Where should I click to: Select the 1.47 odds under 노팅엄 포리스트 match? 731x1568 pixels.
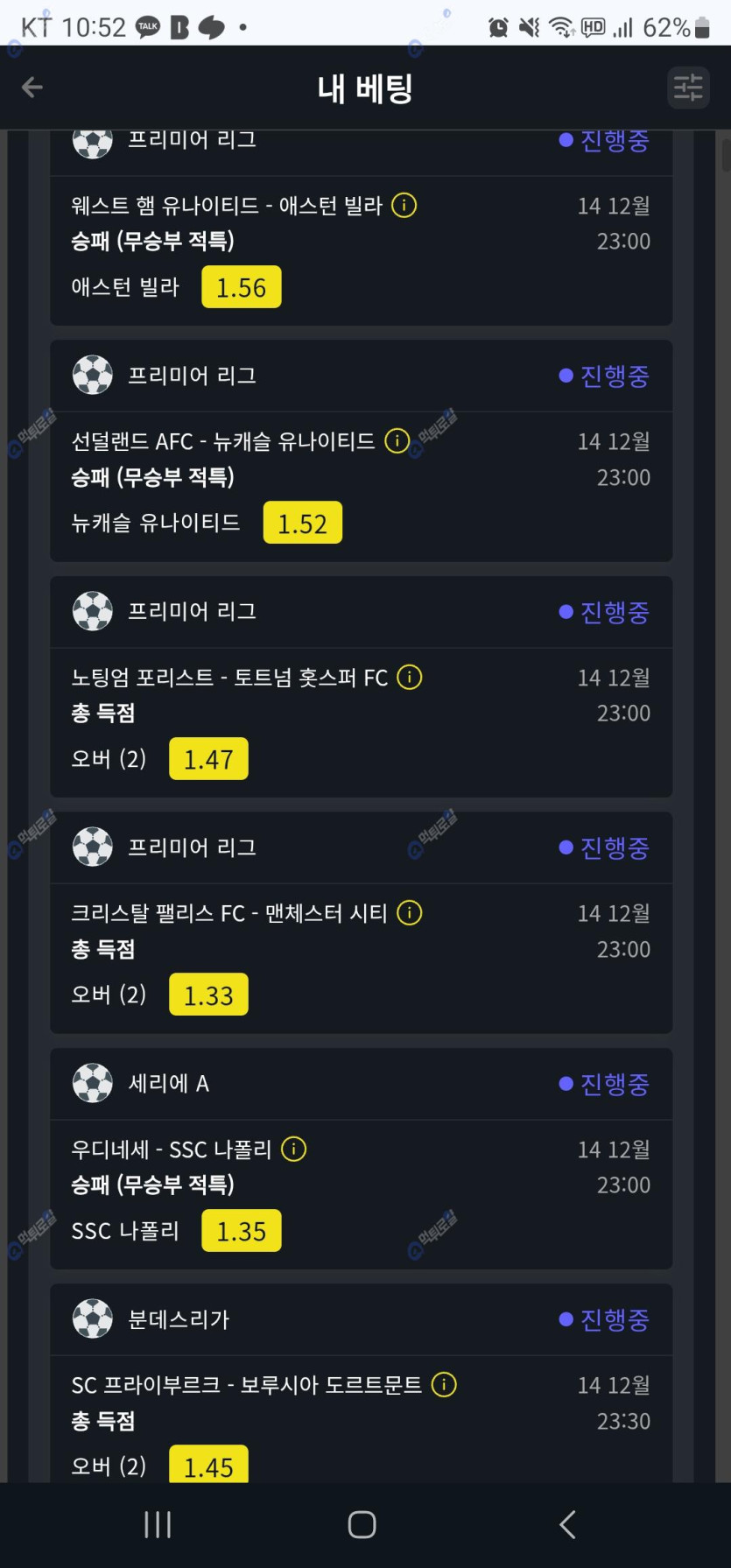[208, 759]
